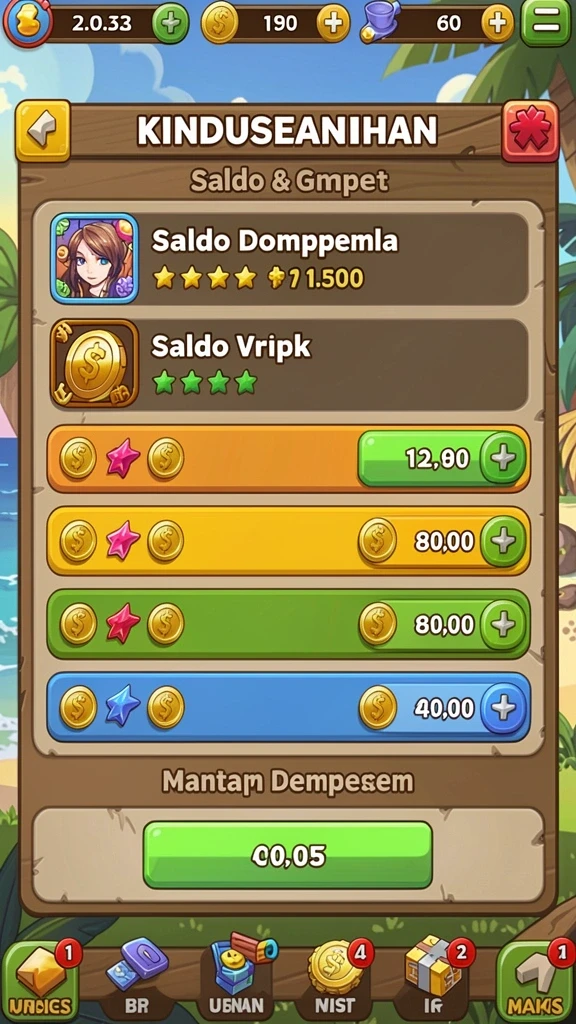Close the panel with the red button
Screen dimensions: 576x1024
[x=530, y=131]
